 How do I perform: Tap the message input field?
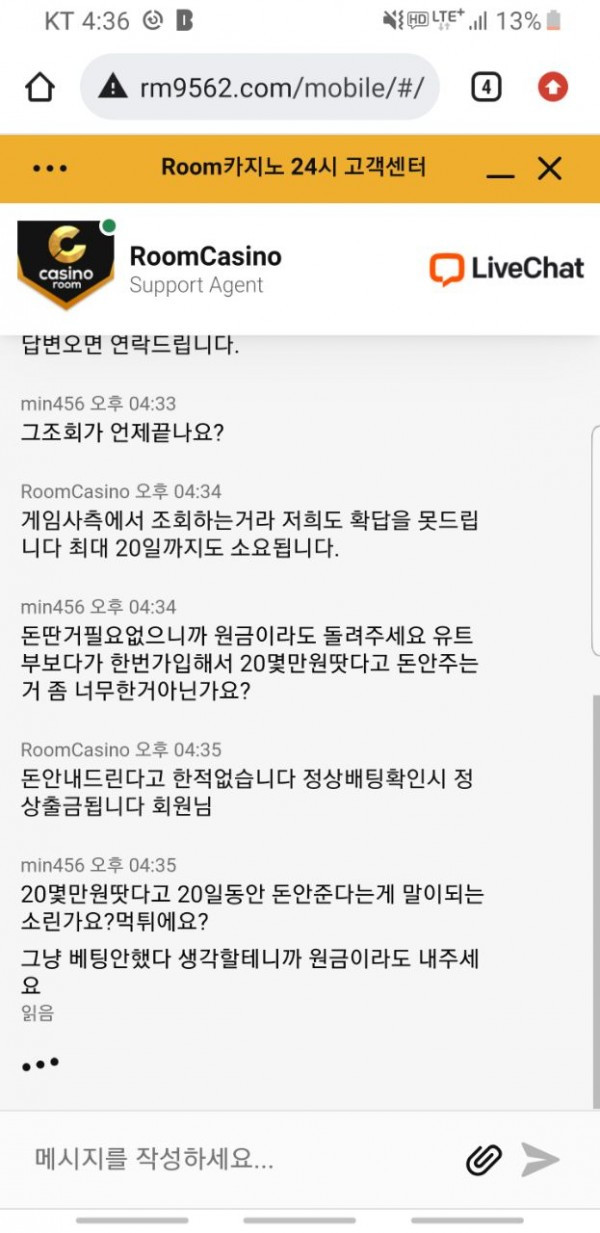click(240, 1159)
